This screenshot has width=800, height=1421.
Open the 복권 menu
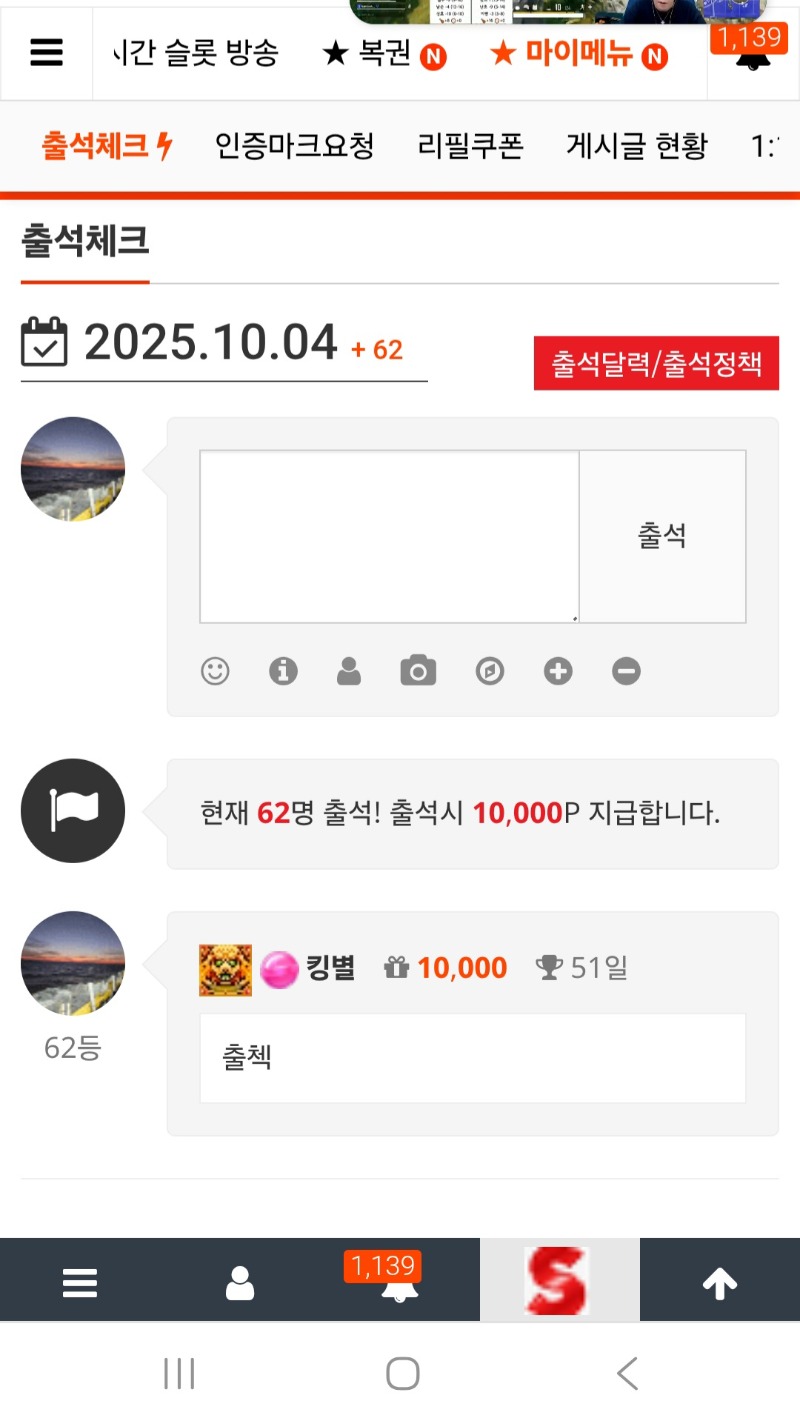[x=383, y=54]
